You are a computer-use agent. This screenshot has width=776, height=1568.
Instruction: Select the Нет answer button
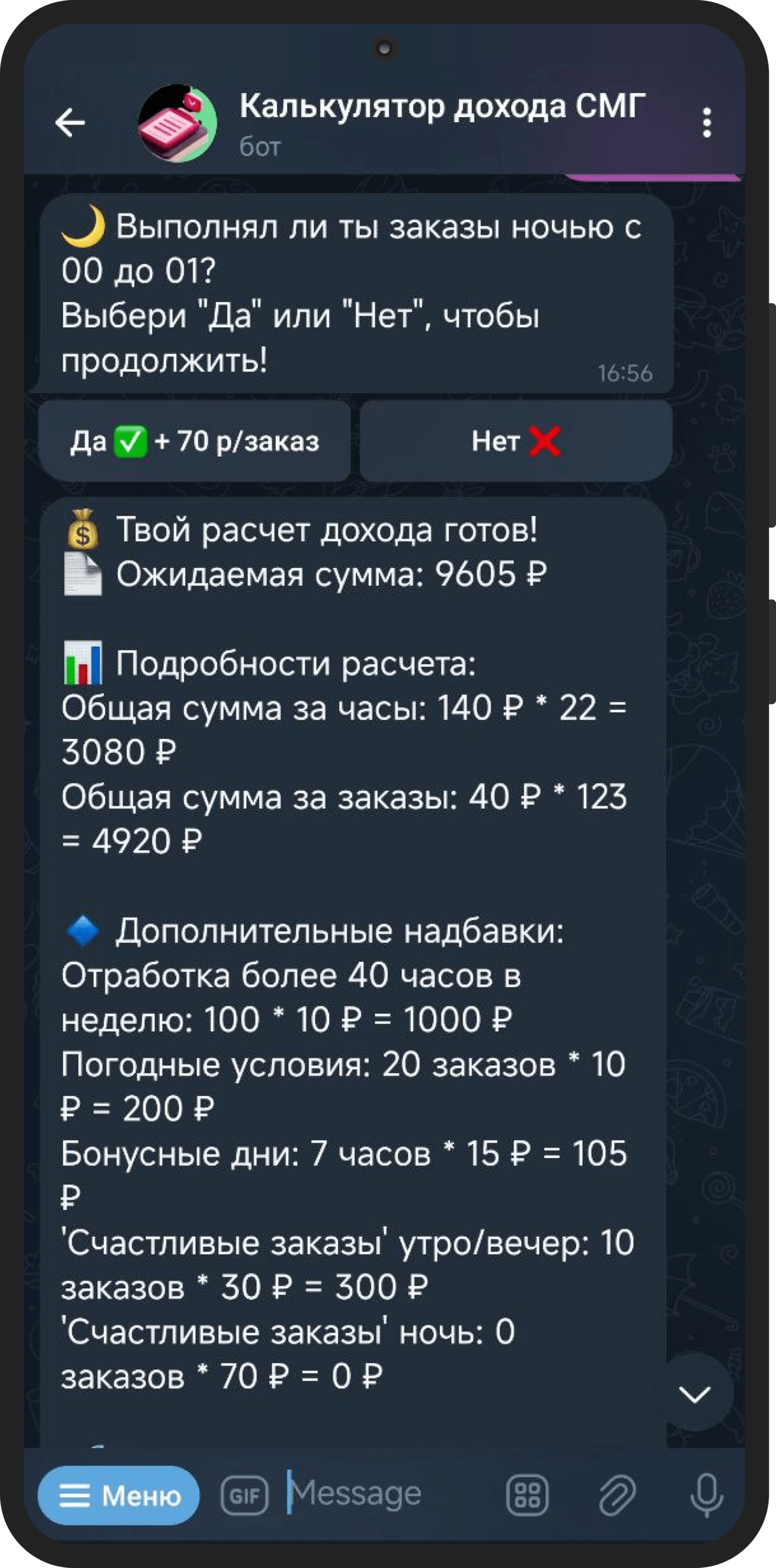tap(515, 441)
